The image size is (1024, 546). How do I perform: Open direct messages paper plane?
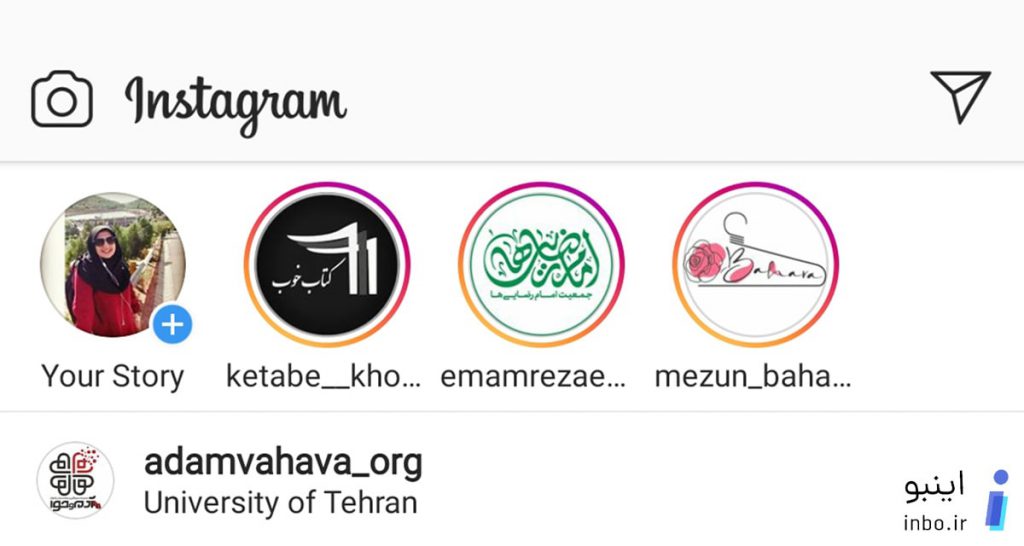pos(959,97)
